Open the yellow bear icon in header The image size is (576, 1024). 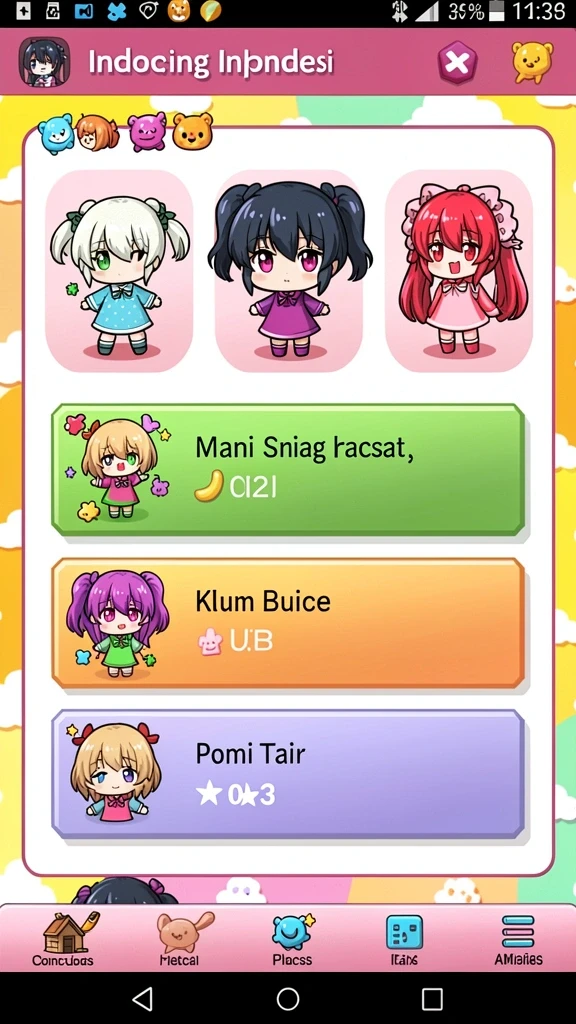532,61
